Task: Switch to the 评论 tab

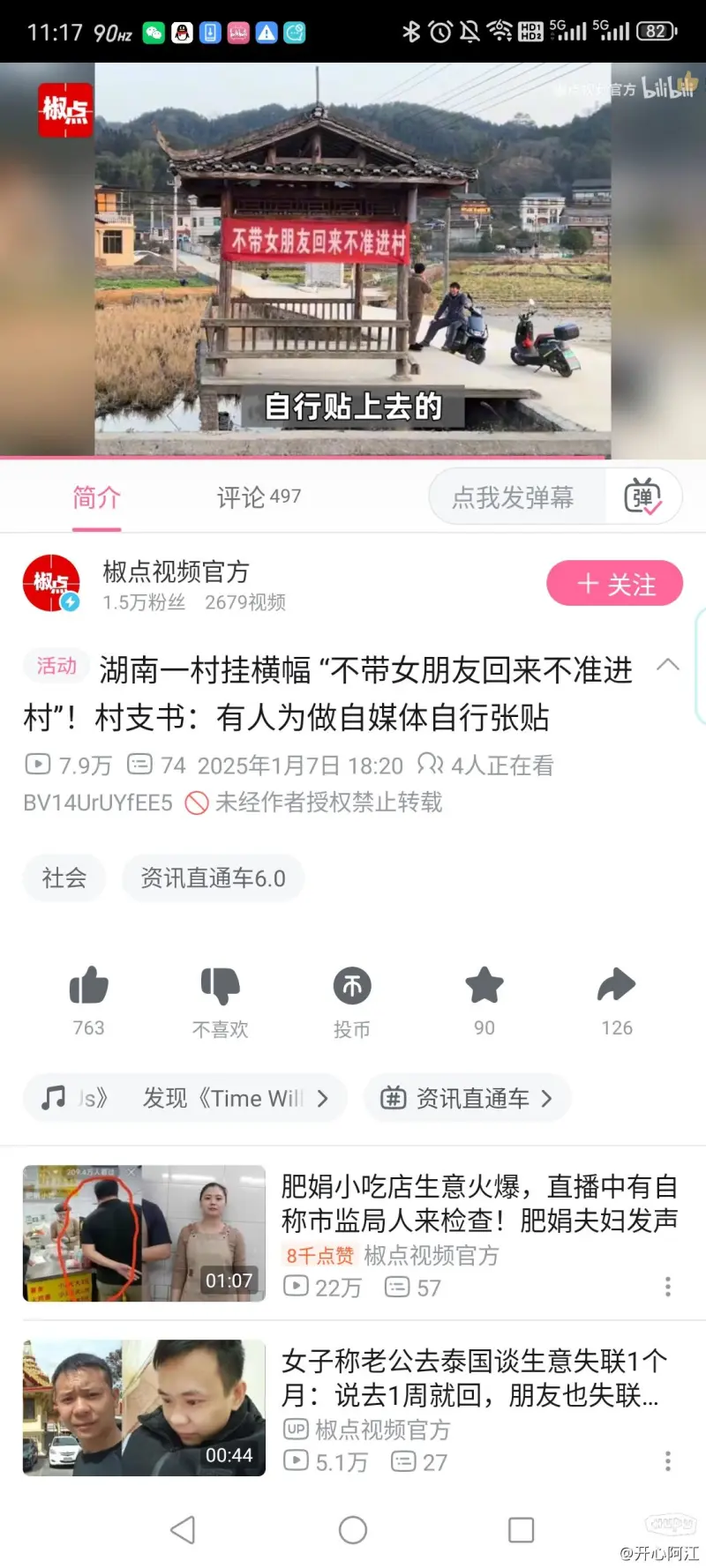Action: pos(258,498)
